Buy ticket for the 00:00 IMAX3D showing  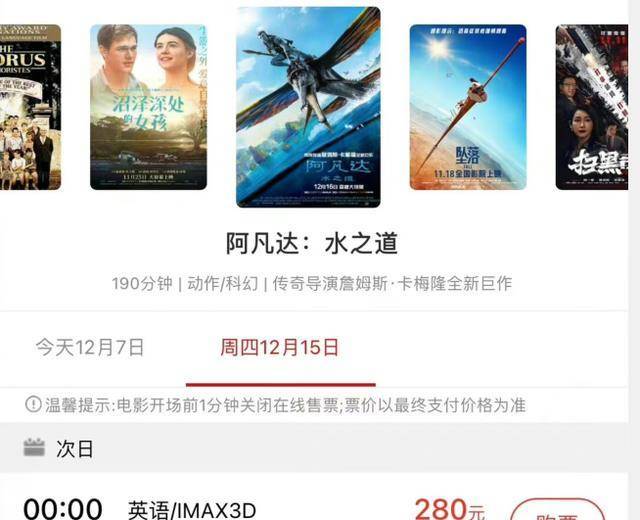coord(557,511)
